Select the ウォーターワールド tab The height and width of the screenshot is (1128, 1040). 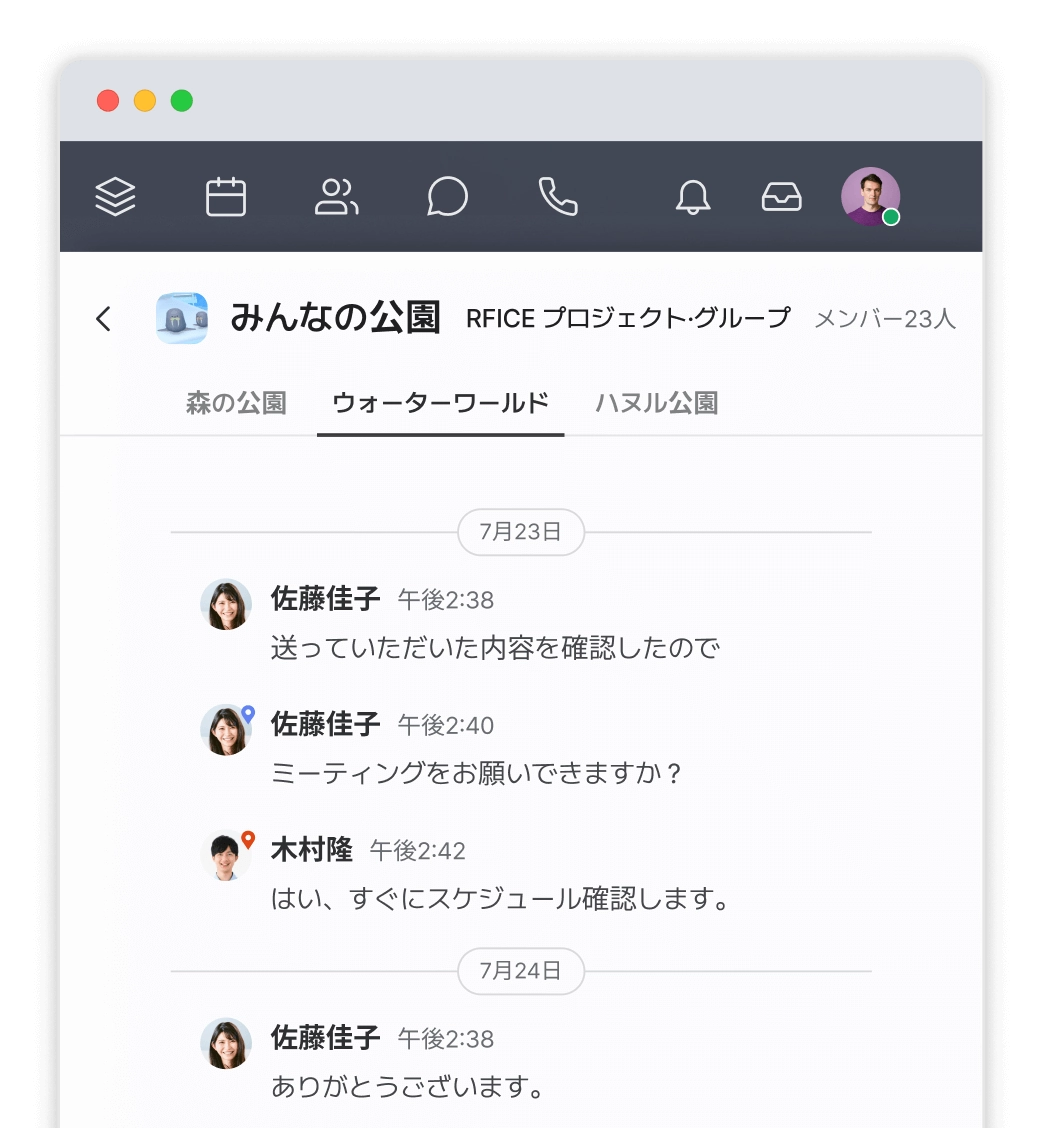(x=440, y=403)
